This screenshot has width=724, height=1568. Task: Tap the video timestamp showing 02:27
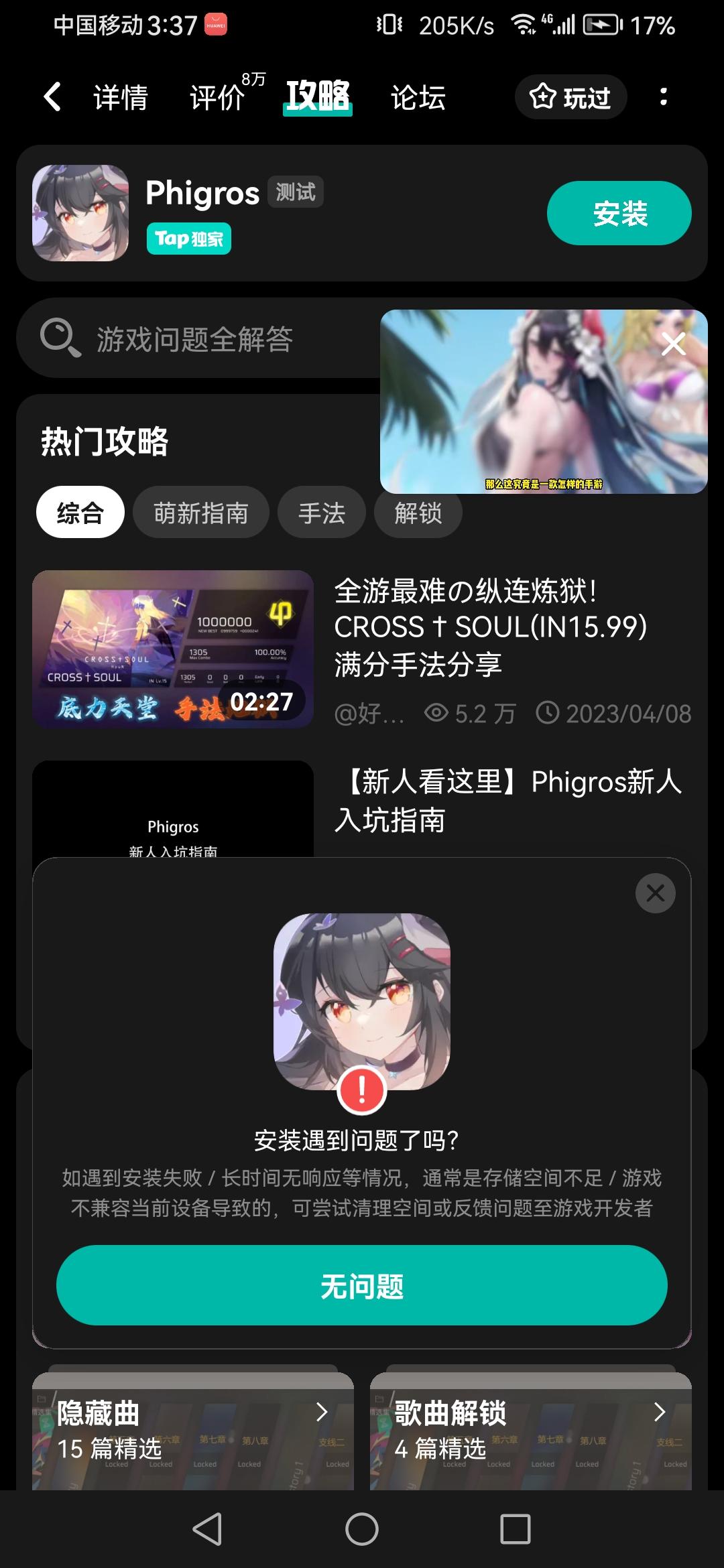click(263, 702)
